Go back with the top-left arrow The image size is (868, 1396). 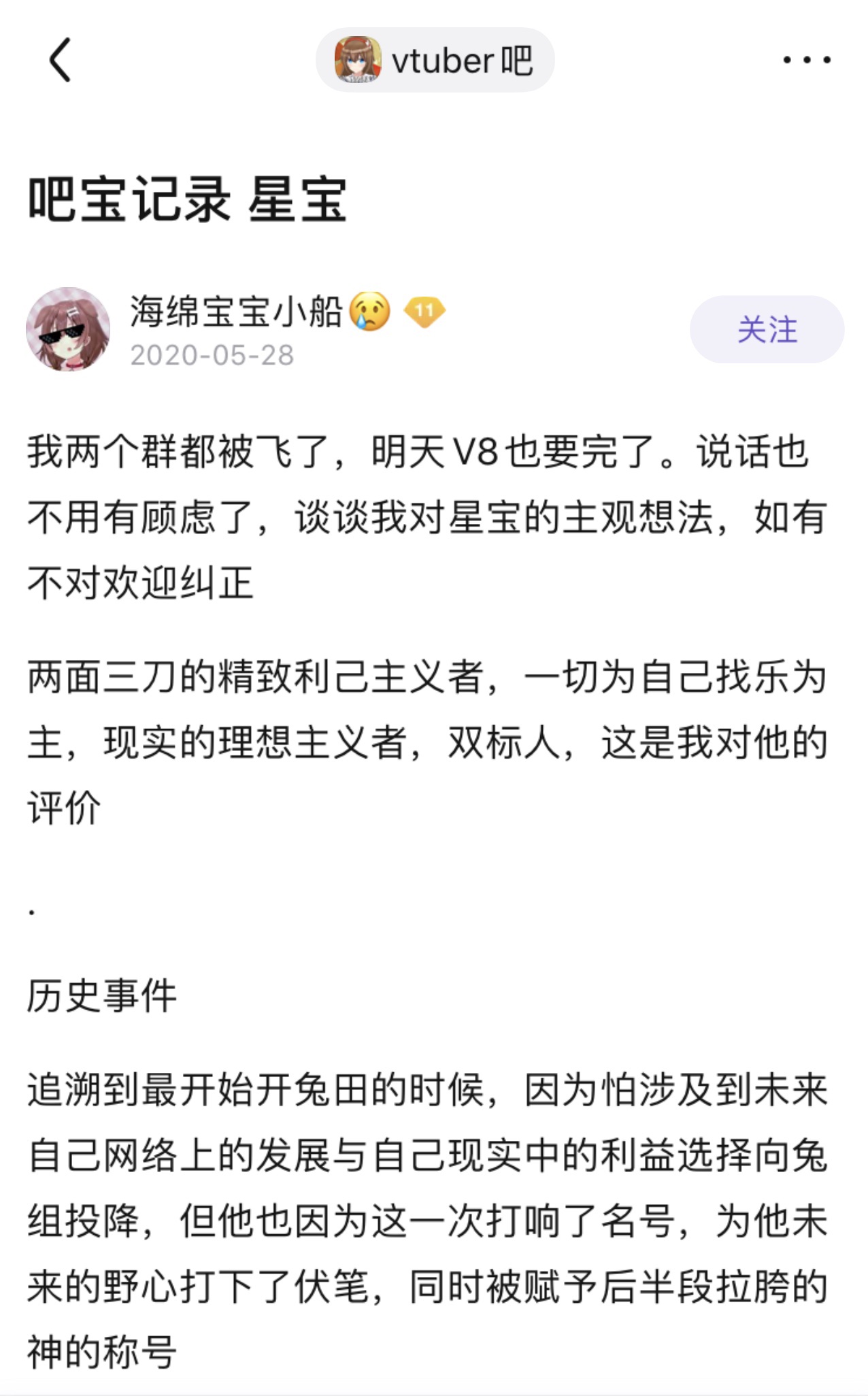pos(60,60)
